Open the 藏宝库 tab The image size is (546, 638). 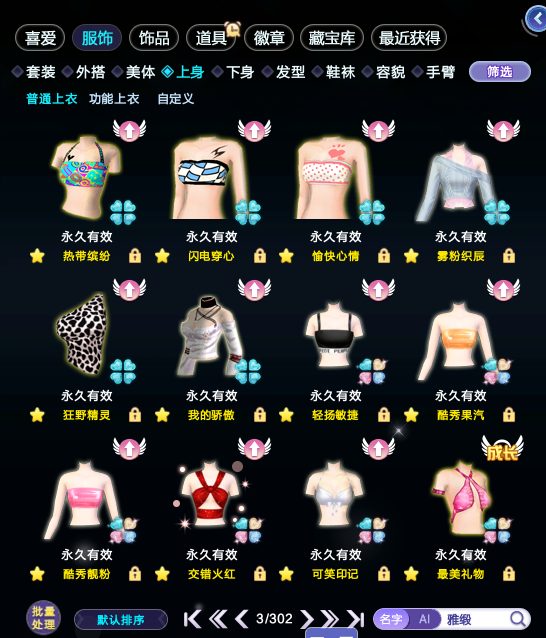pyautogui.click(x=332, y=38)
